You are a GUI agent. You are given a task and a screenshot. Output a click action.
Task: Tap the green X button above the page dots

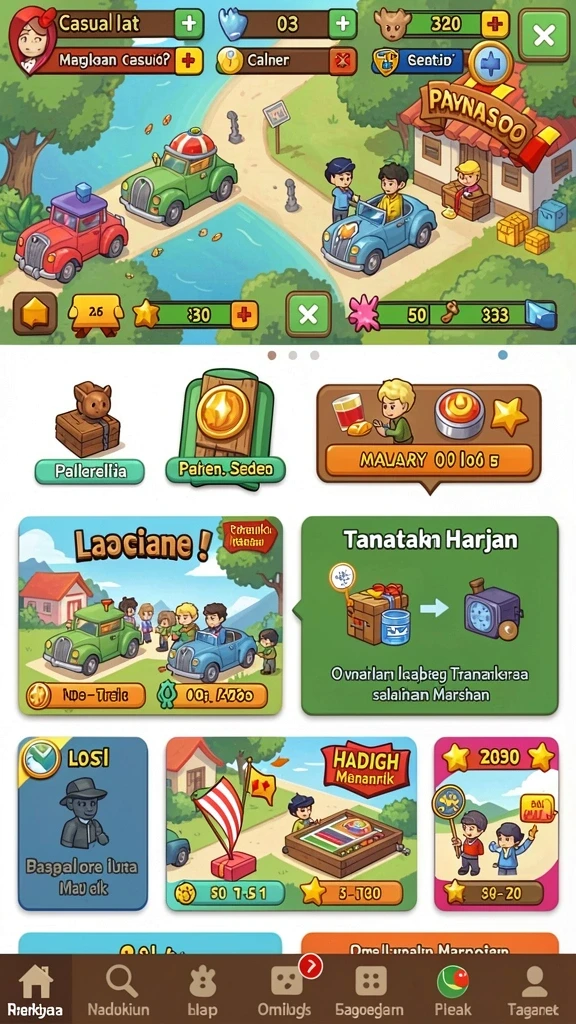point(308,315)
